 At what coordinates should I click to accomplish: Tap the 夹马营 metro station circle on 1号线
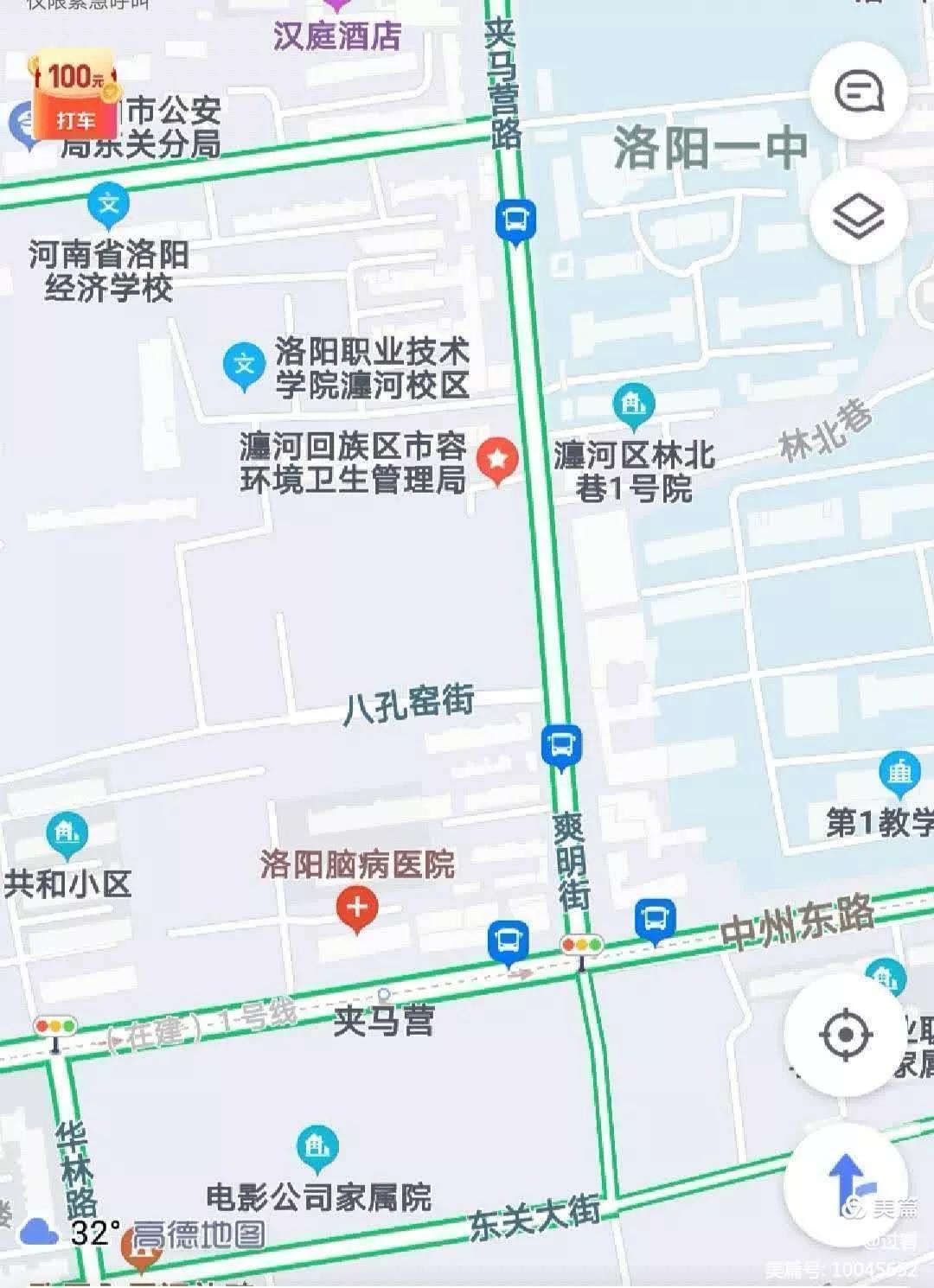click(x=384, y=994)
